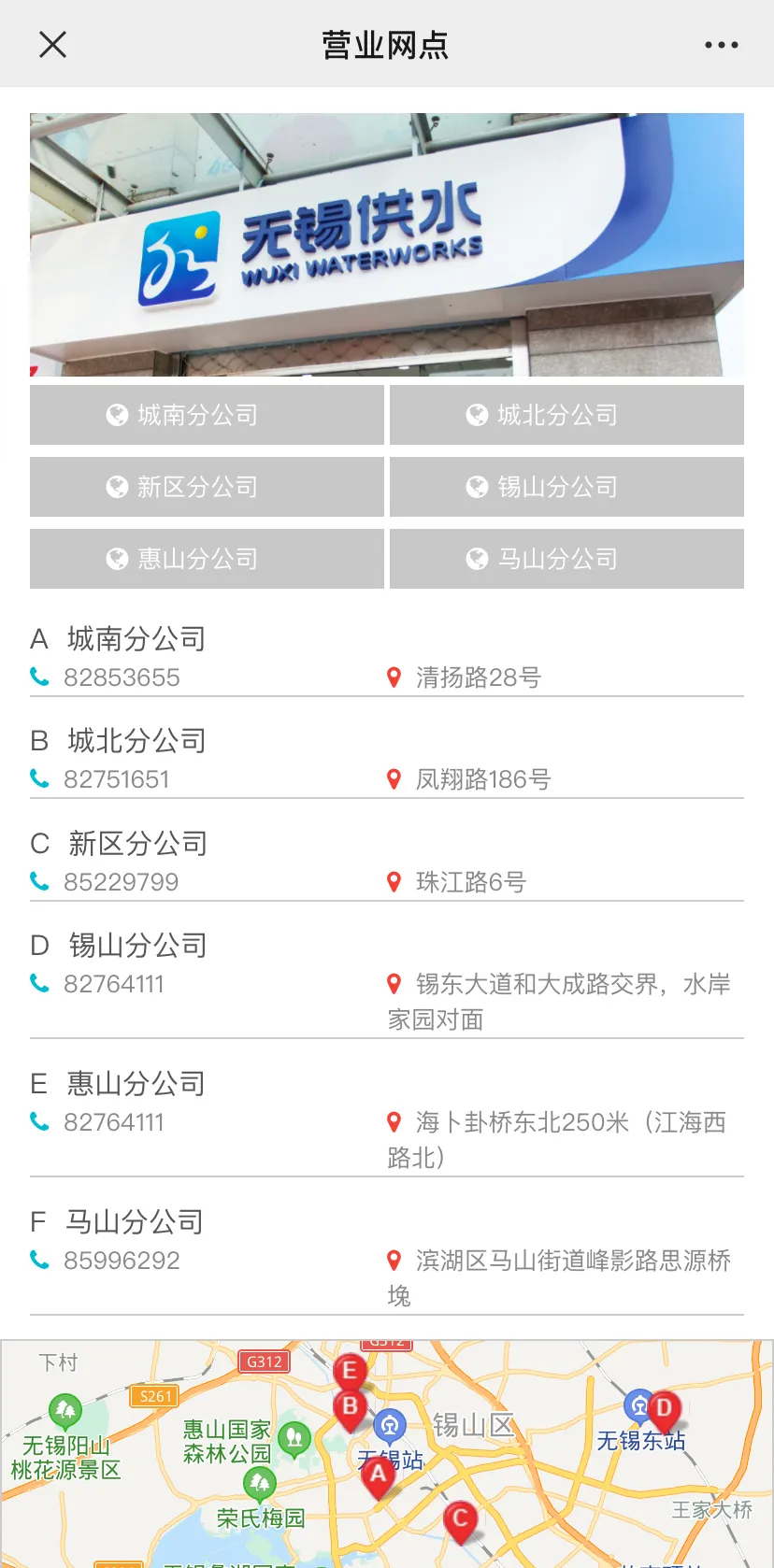Viewport: 774px width, 1568px height.
Task: Click the globe icon on 城南分公司 button
Action: click(116, 415)
